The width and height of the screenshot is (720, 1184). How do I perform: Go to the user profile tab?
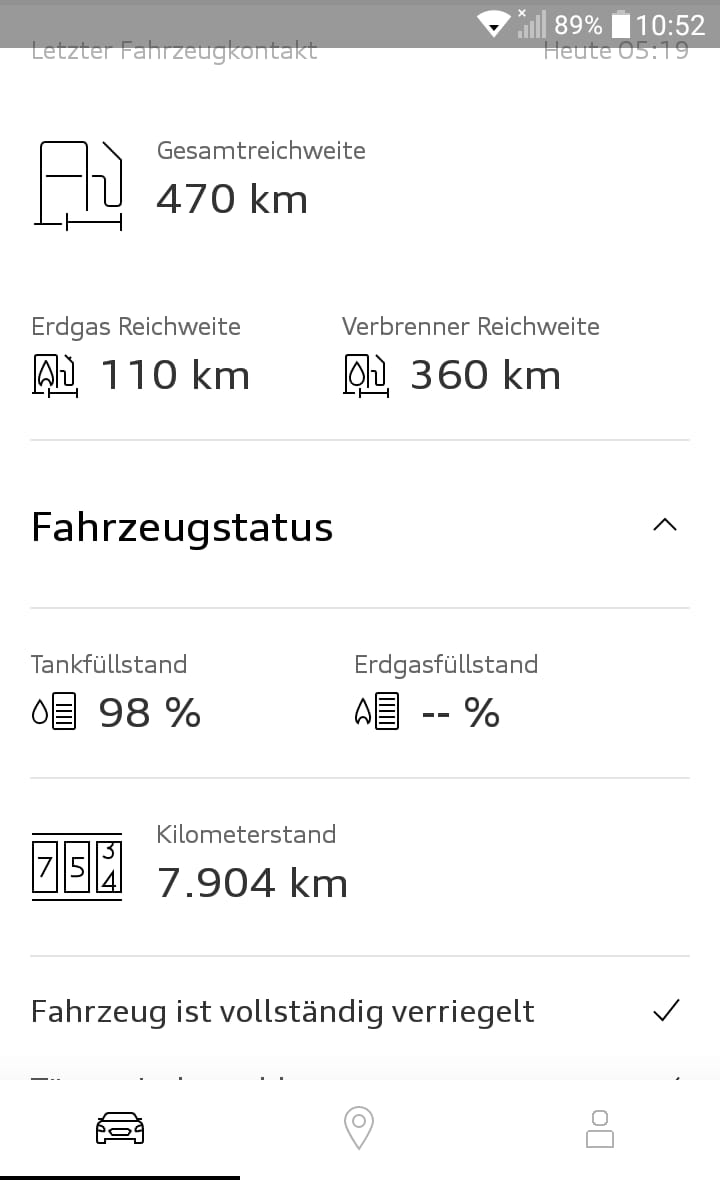(599, 1128)
